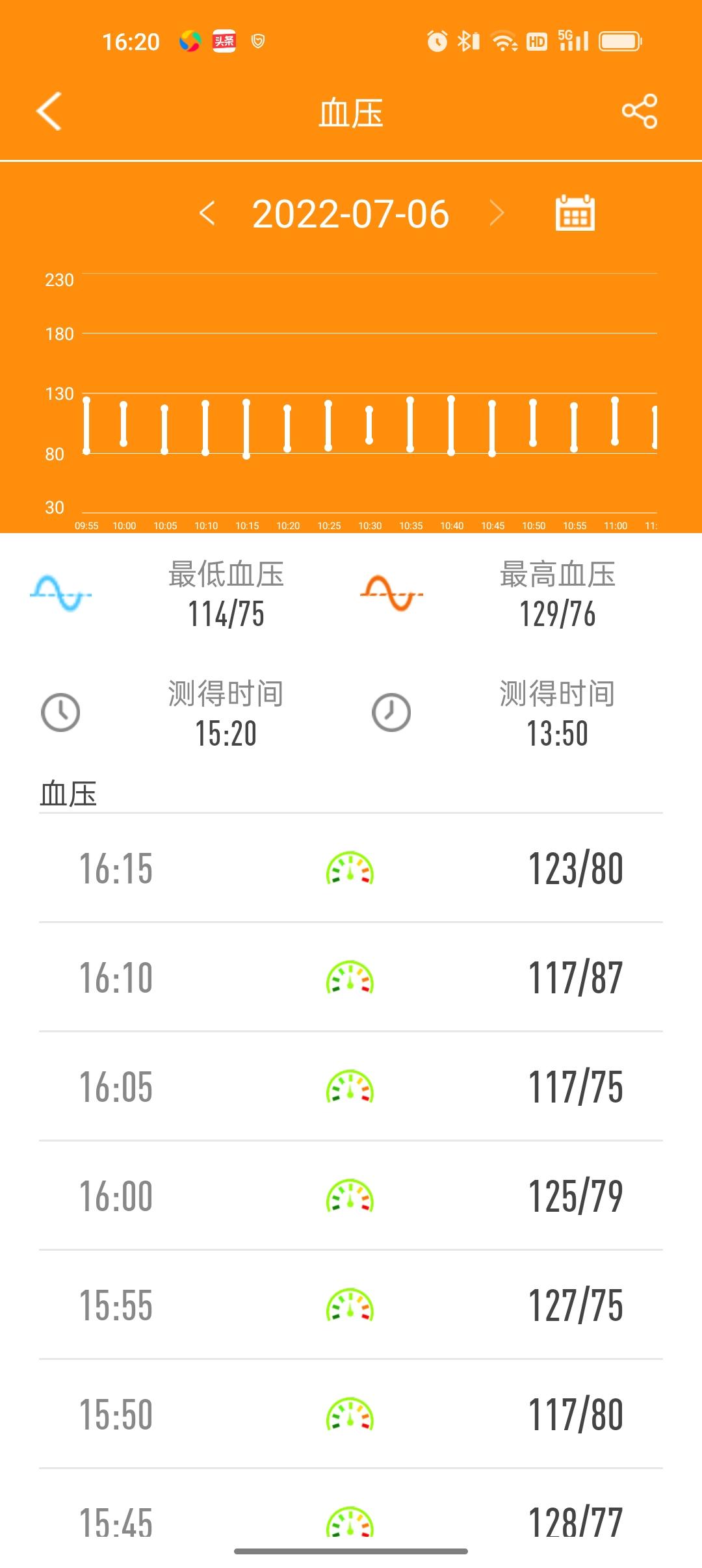
Task: Share the blood pressure report
Action: [x=640, y=111]
